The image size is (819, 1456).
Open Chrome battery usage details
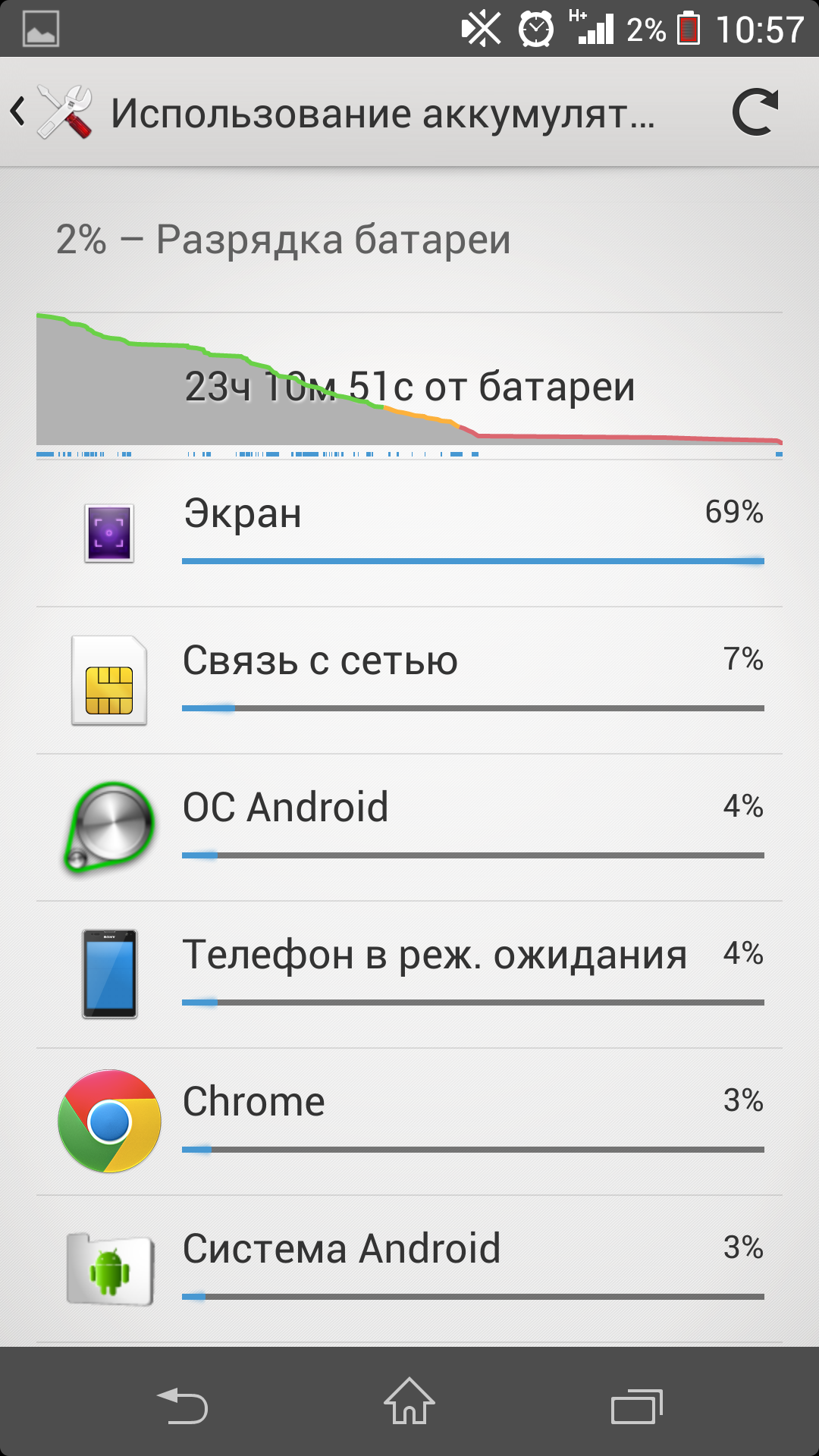click(x=409, y=1122)
